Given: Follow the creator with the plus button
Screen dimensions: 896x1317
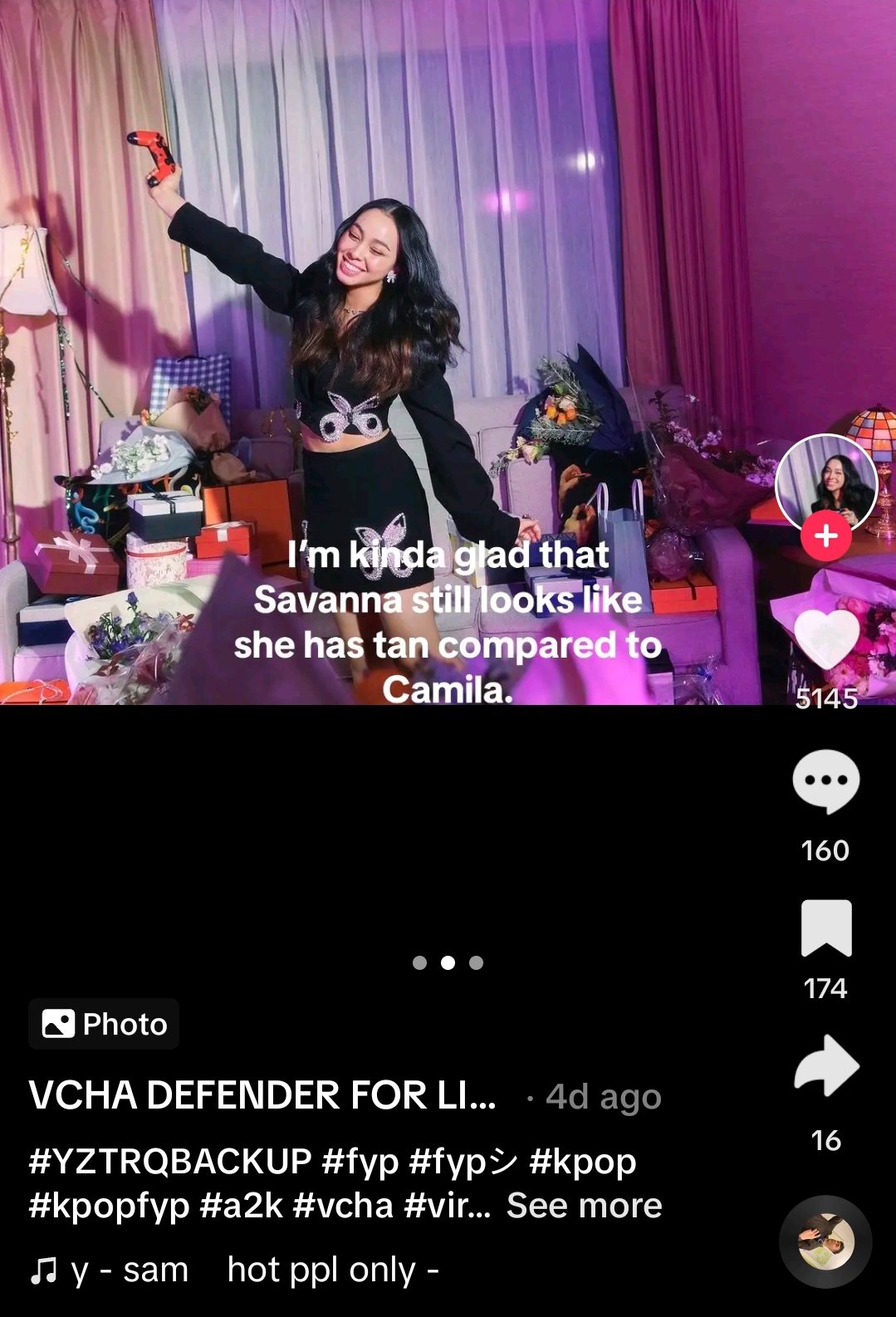Looking at the screenshot, I should [826, 536].
